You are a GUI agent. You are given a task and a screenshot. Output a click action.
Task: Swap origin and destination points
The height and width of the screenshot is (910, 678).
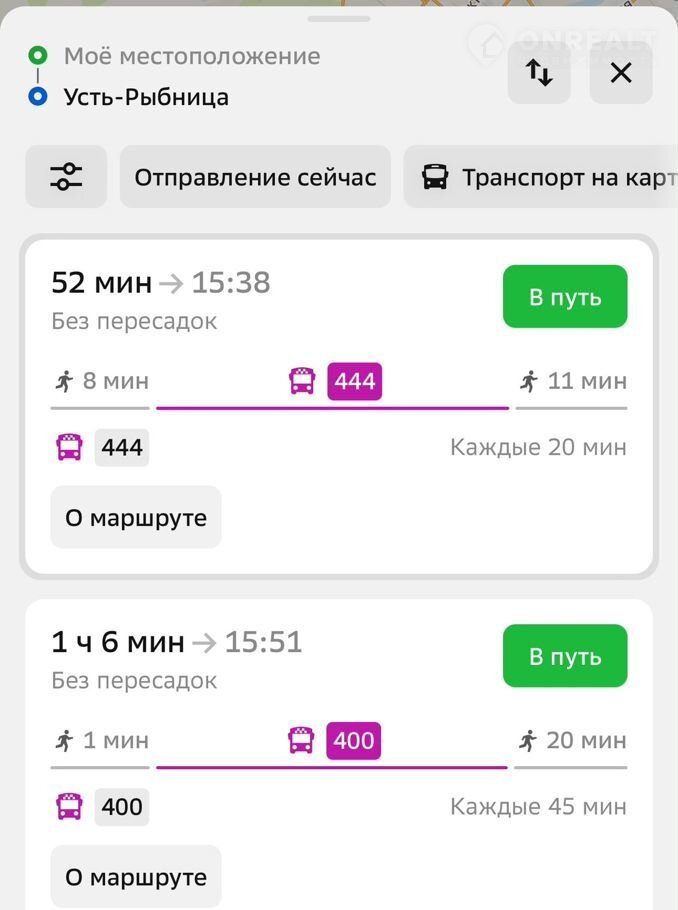pyautogui.click(x=539, y=73)
